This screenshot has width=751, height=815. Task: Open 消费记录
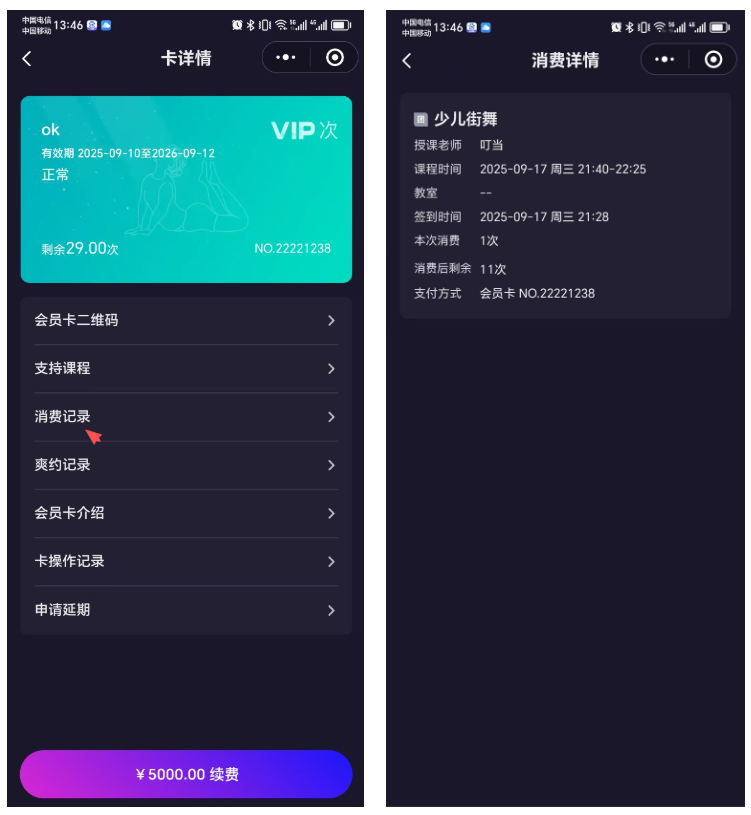[186, 416]
